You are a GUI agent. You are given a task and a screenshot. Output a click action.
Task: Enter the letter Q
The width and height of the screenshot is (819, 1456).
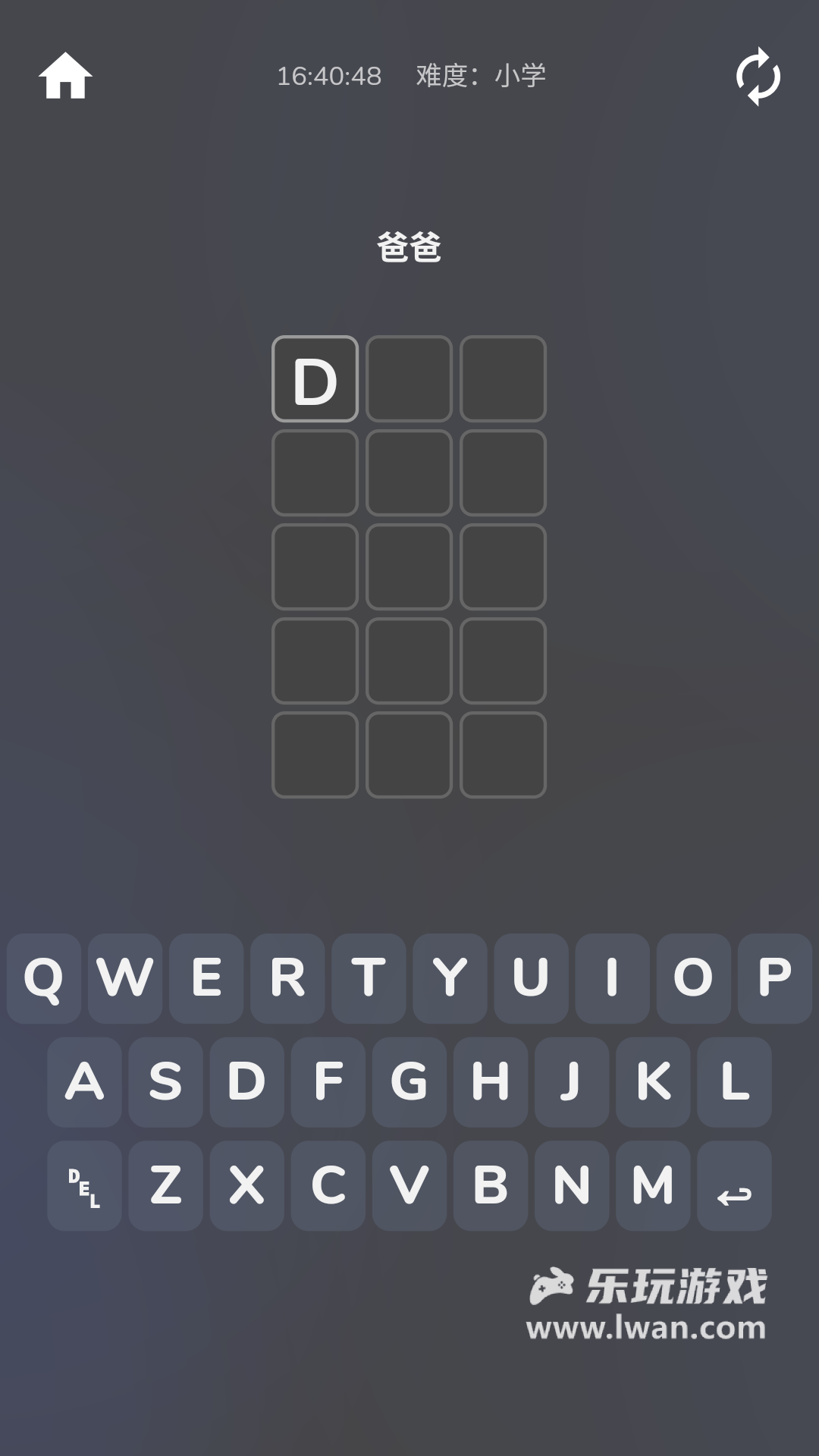[44, 977]
